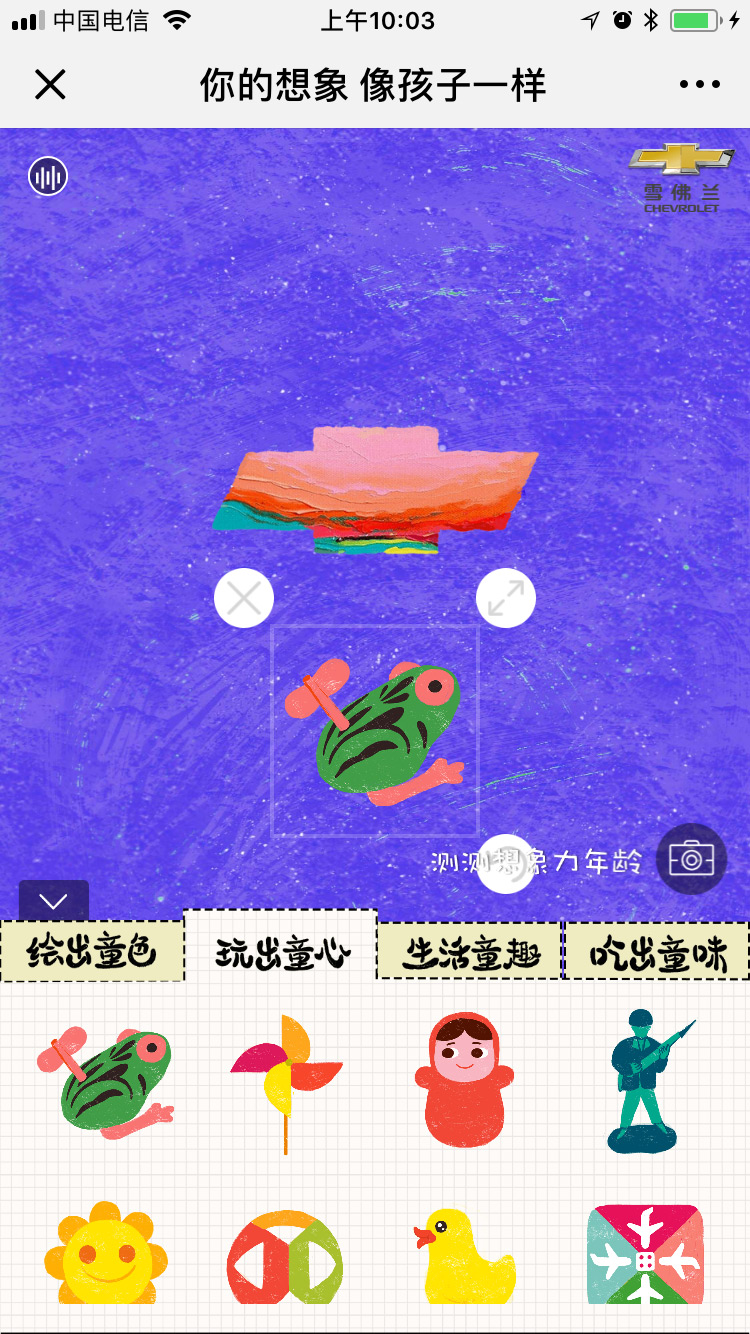Screen dimensions: 750x1334
Task: Remove the frog sticker from the canvas
Action: [244, 598]
